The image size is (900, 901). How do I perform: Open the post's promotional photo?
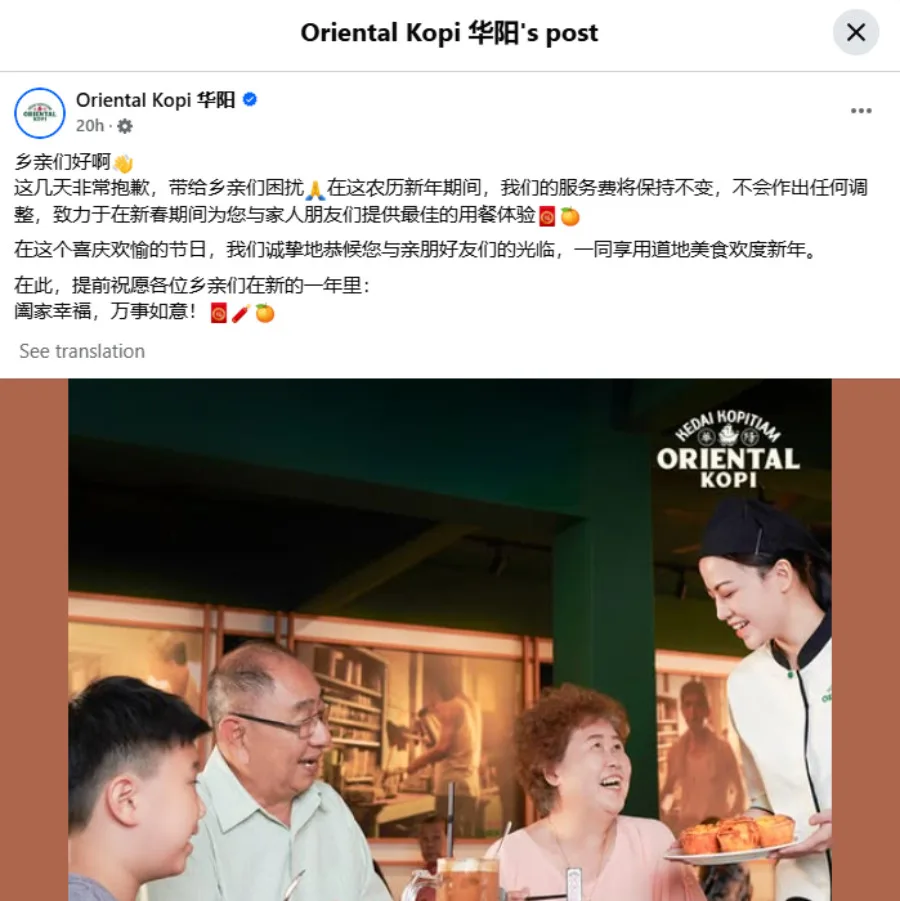450,640
